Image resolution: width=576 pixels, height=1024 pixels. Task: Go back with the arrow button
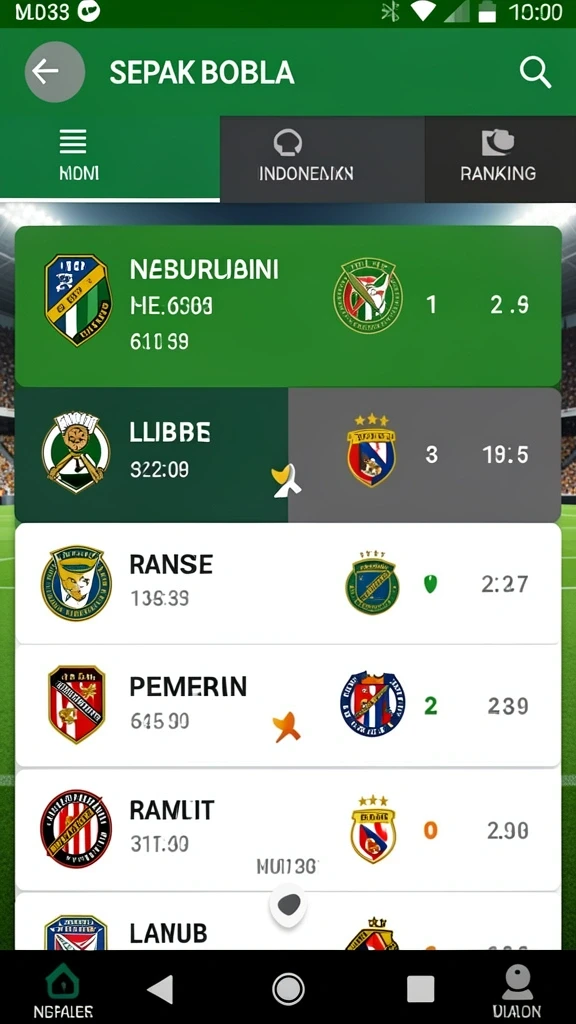(x=55, y=72)
